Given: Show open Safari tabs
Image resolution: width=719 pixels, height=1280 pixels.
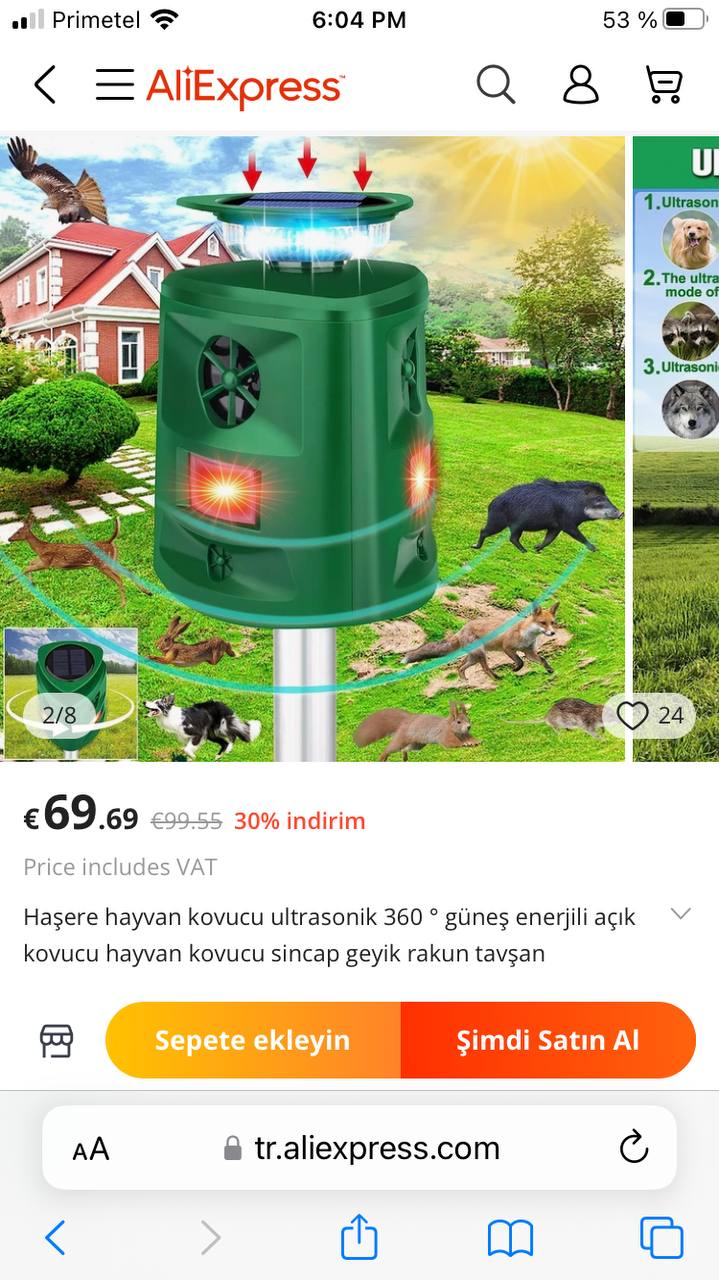Looking at the screenshot, I should (x=661, y=1238).
